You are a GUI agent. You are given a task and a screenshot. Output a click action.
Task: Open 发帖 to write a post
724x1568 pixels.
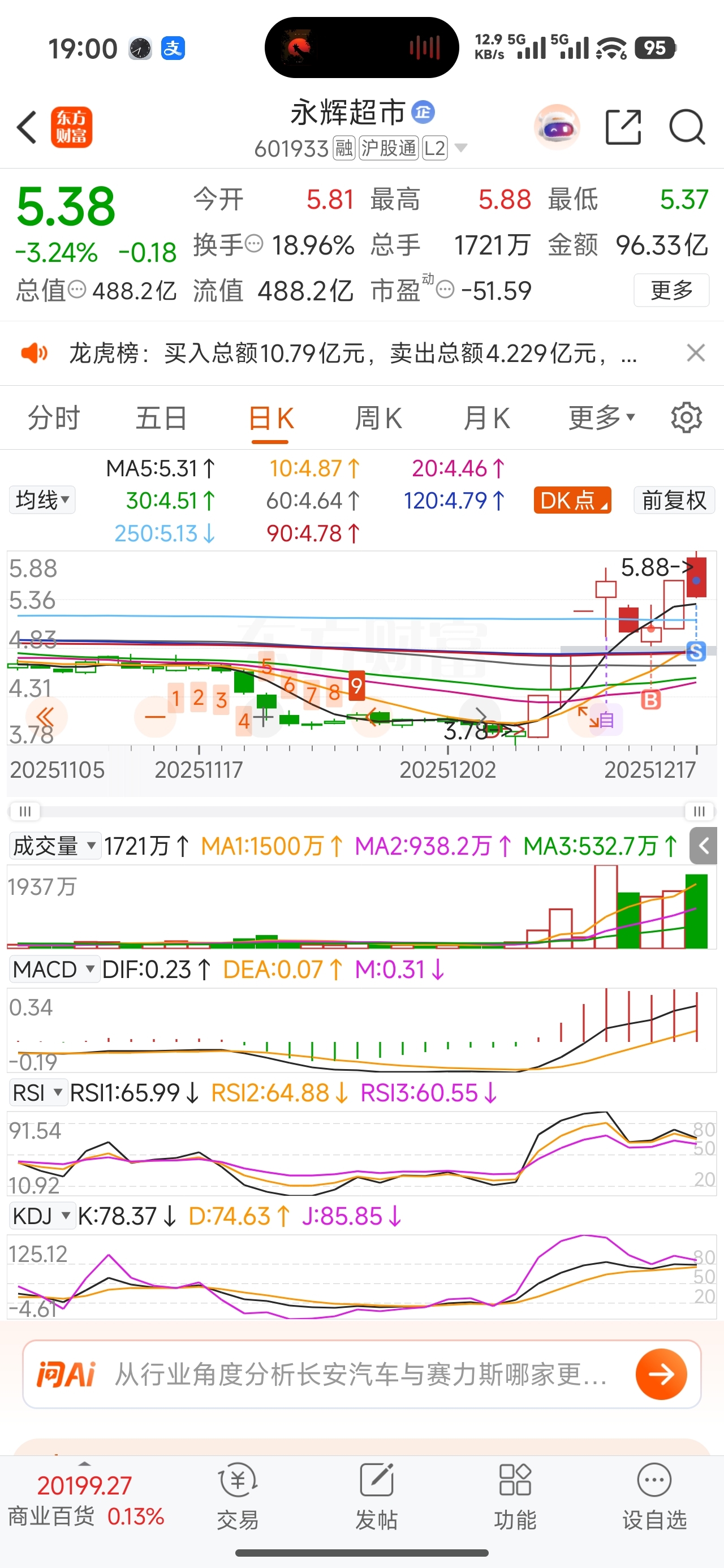(x=376, y=1497)
